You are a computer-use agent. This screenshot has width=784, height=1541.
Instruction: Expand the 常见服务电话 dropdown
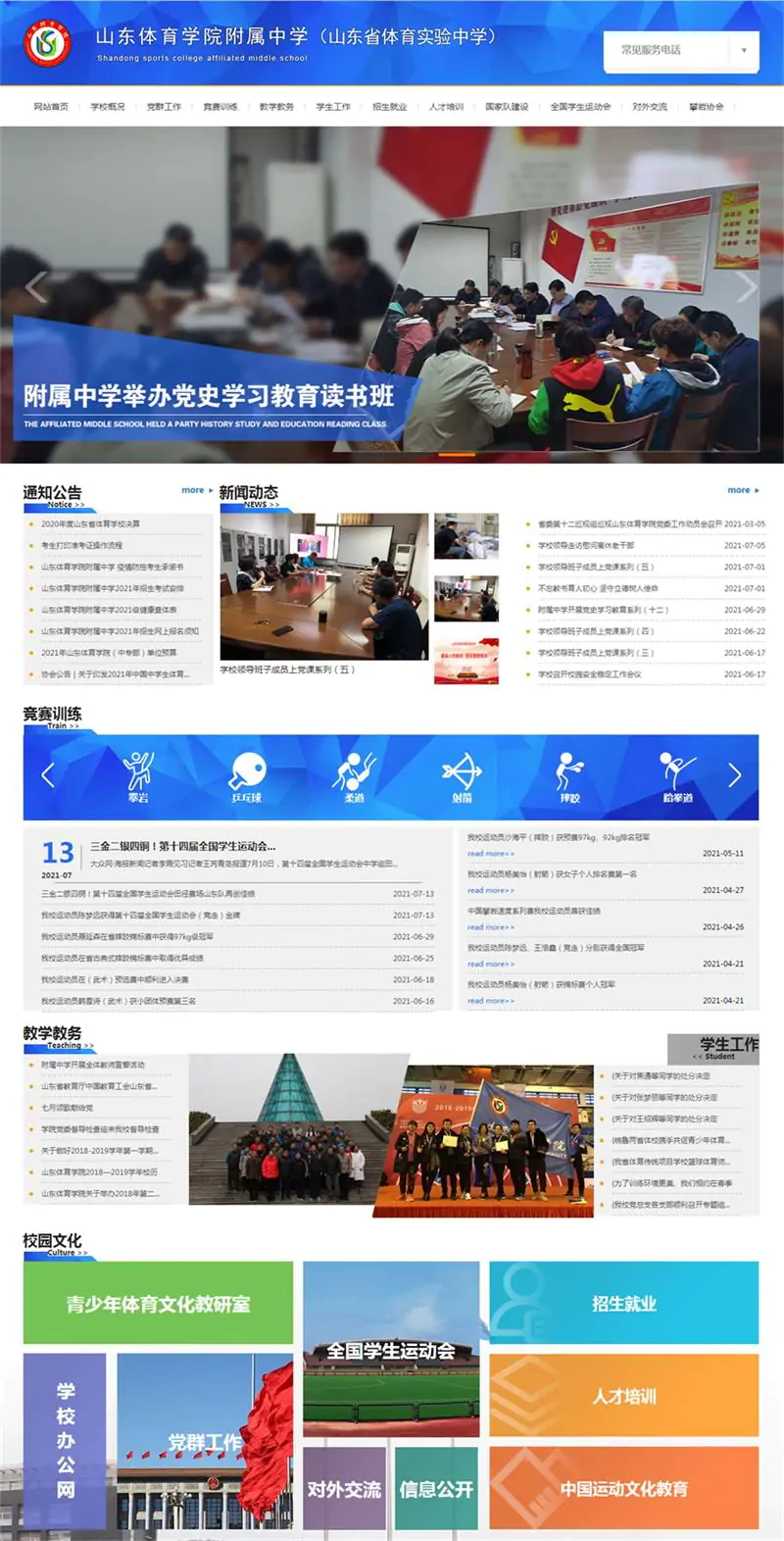pyautogui.click(x=681, y=50)
